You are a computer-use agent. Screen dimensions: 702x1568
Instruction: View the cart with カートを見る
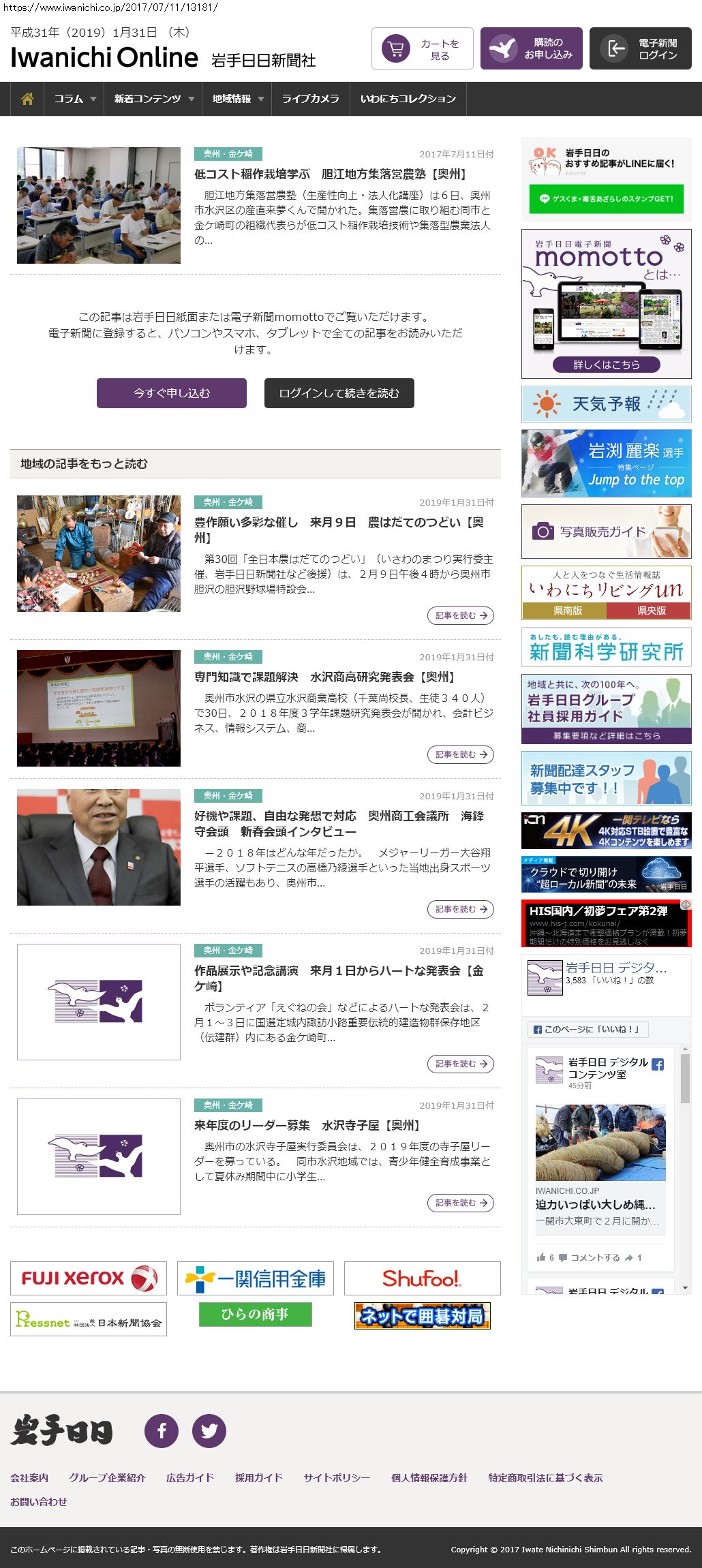tap(422, 48)
